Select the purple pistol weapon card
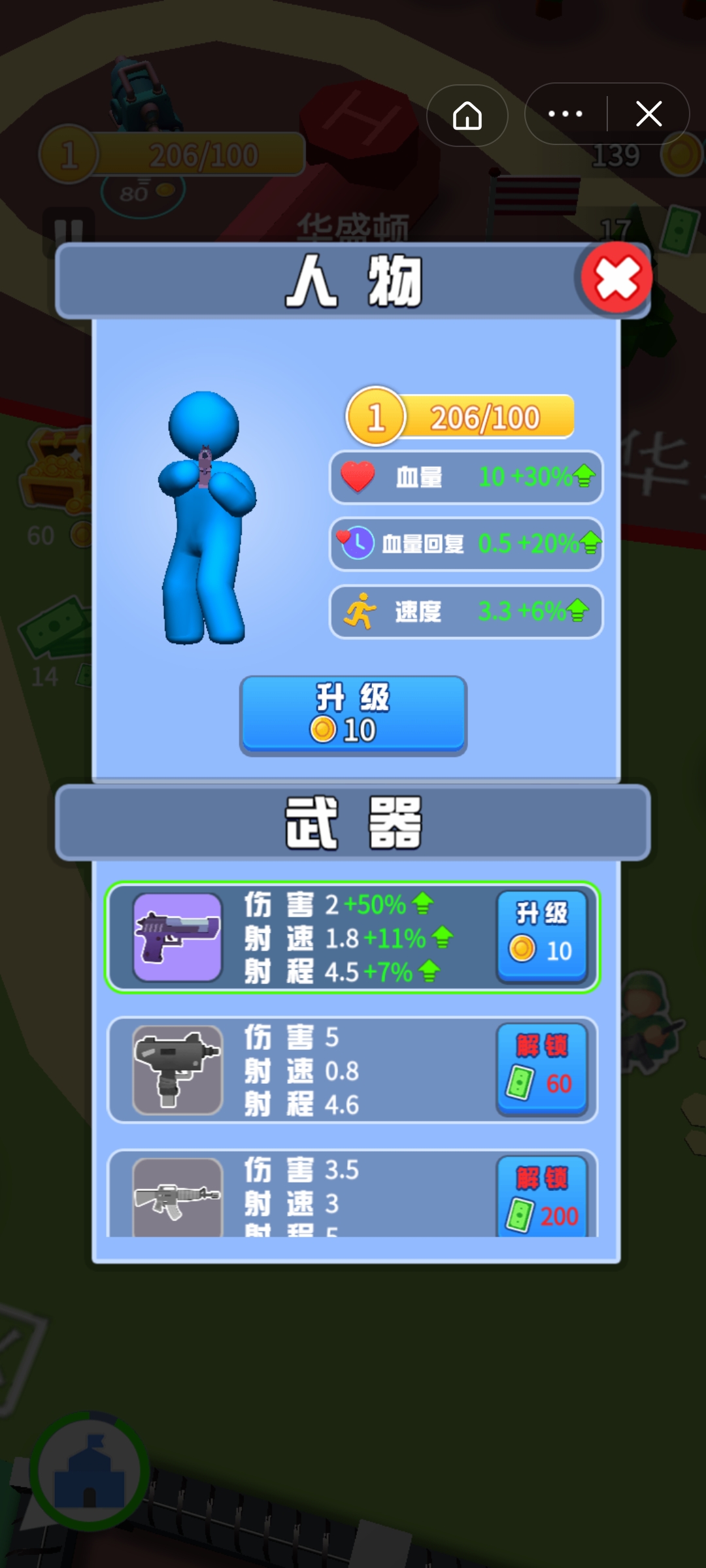 coord(178,937)
